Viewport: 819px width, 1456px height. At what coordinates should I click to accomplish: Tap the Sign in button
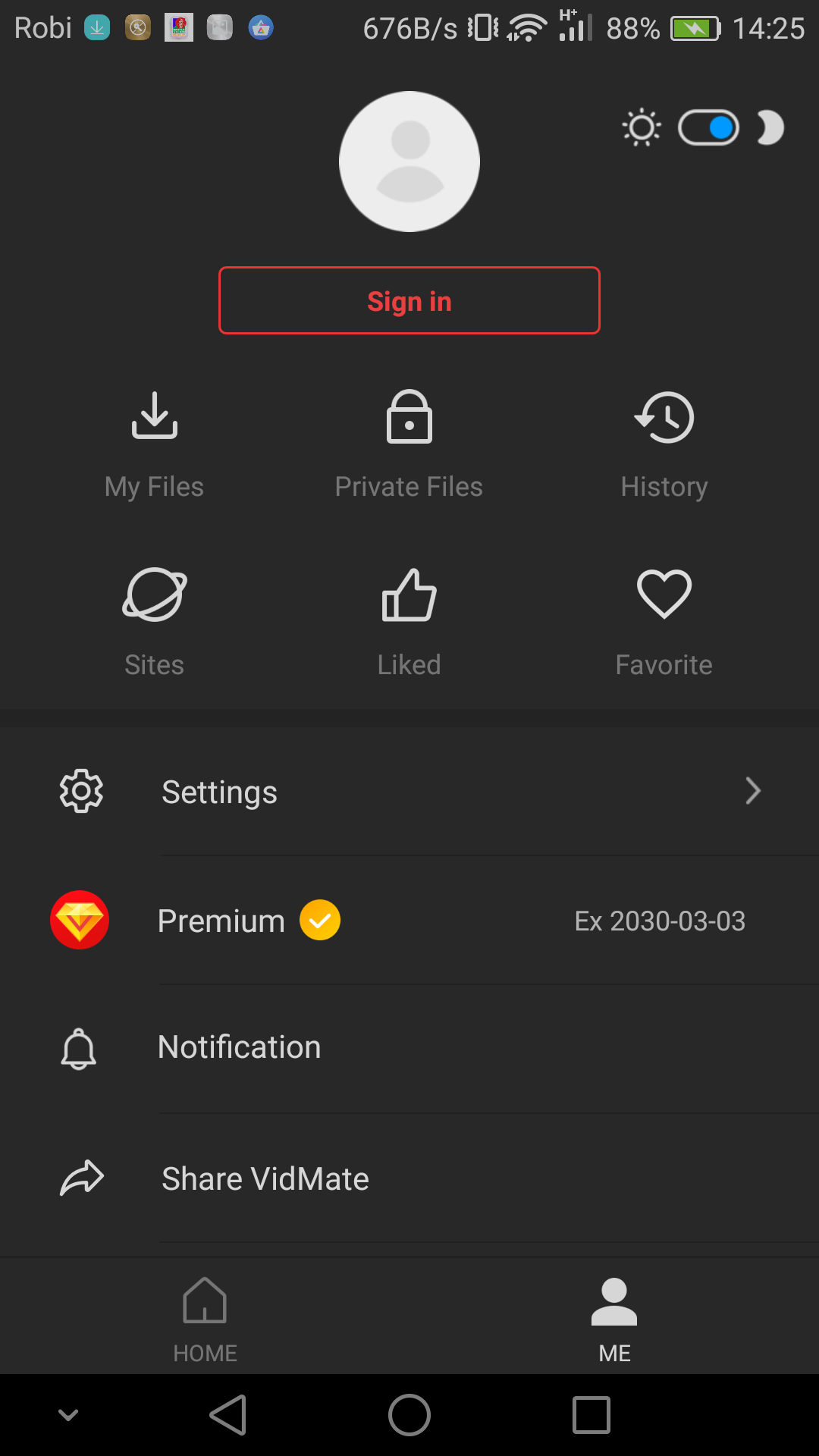(409, 300)
